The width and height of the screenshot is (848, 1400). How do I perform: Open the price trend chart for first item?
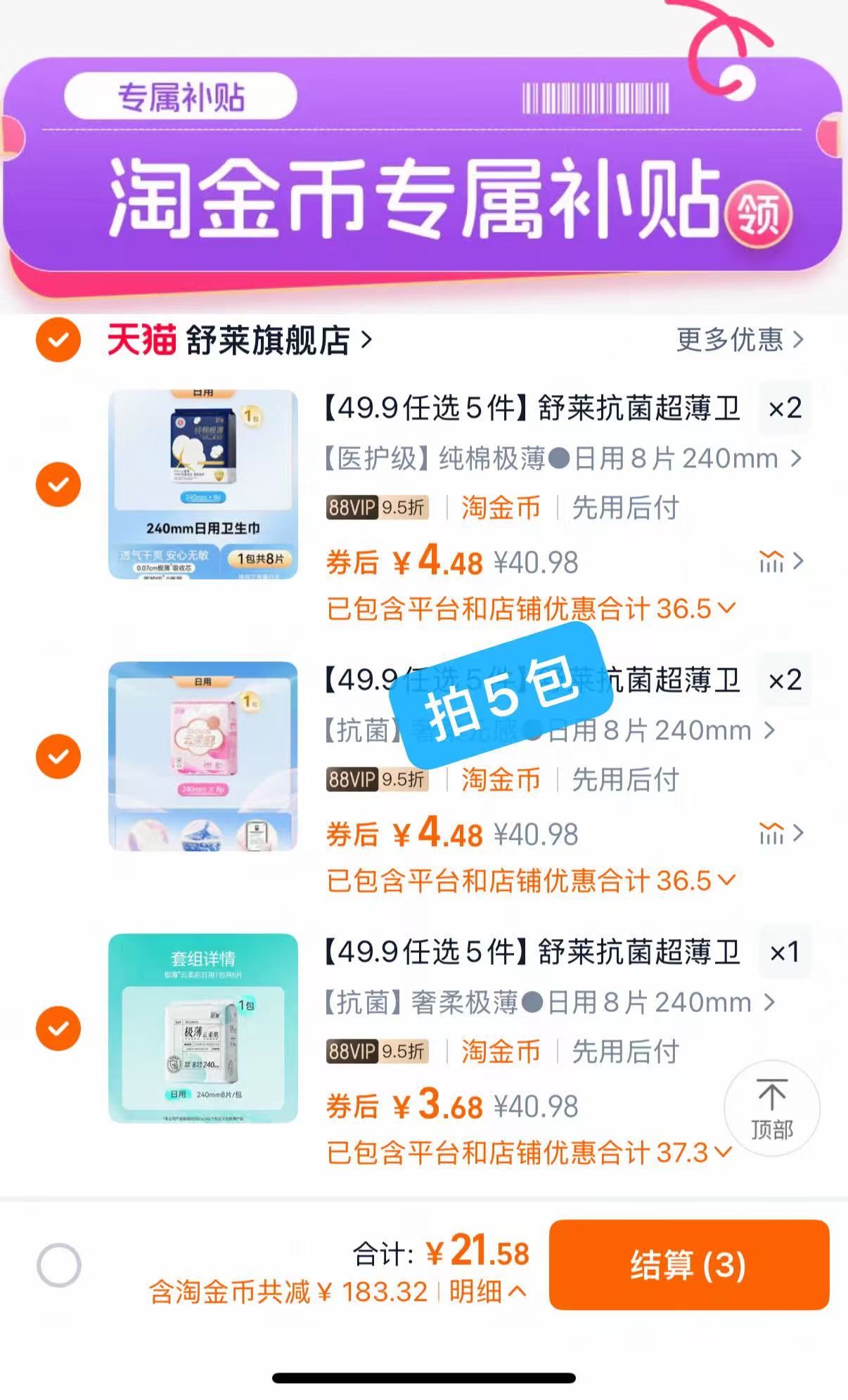[x=772, y=561]
